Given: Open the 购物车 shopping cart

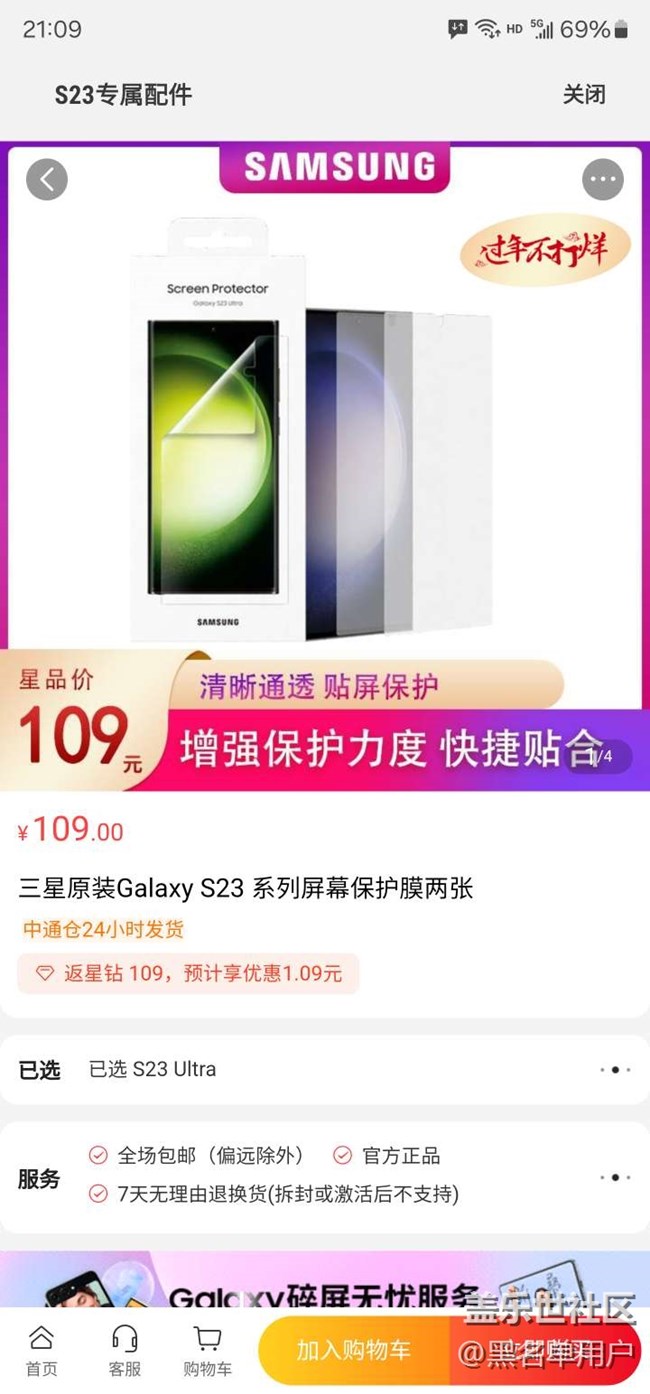Looking at the screenshot, I should coord(207,1350).
